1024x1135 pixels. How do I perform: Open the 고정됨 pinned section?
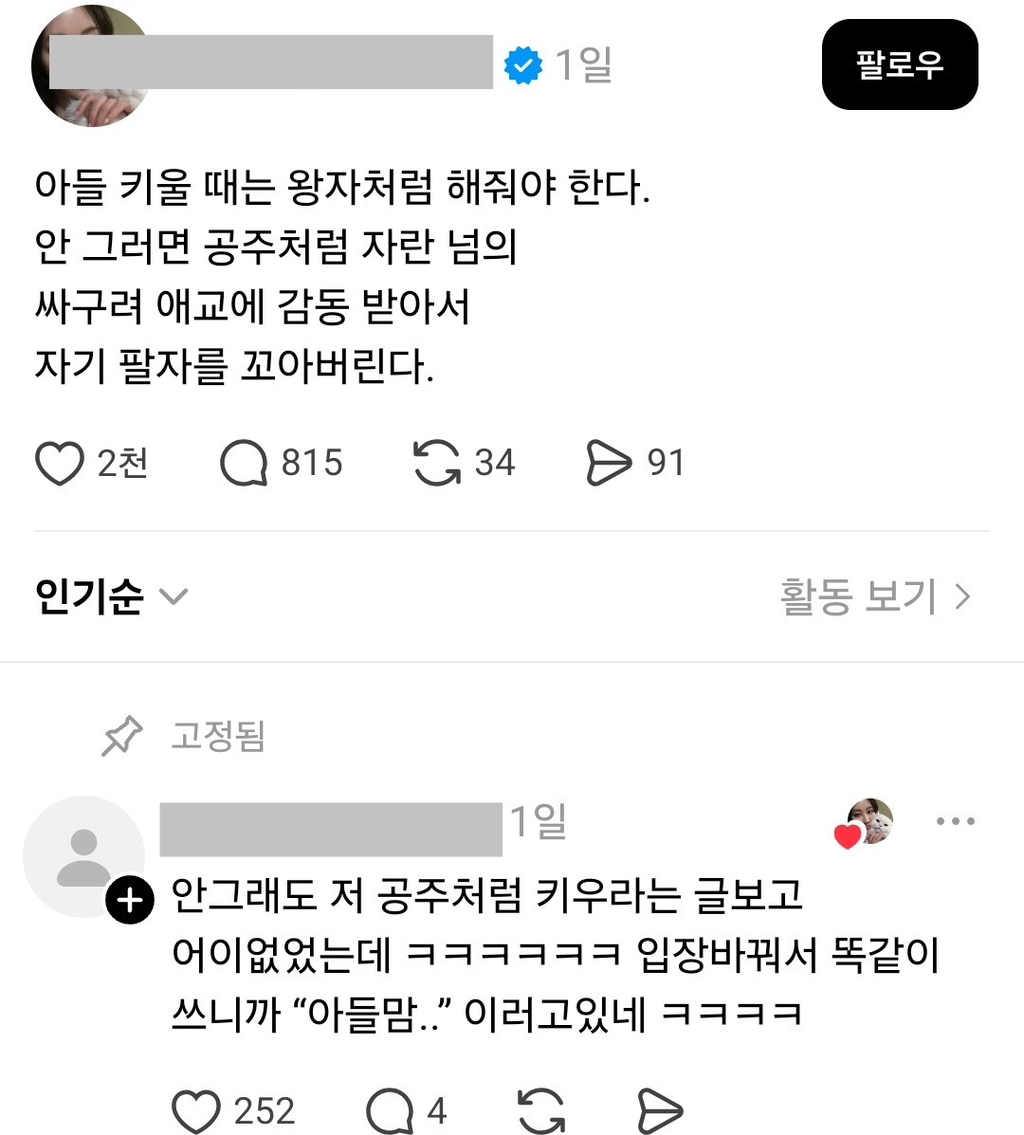click(216, 737)
